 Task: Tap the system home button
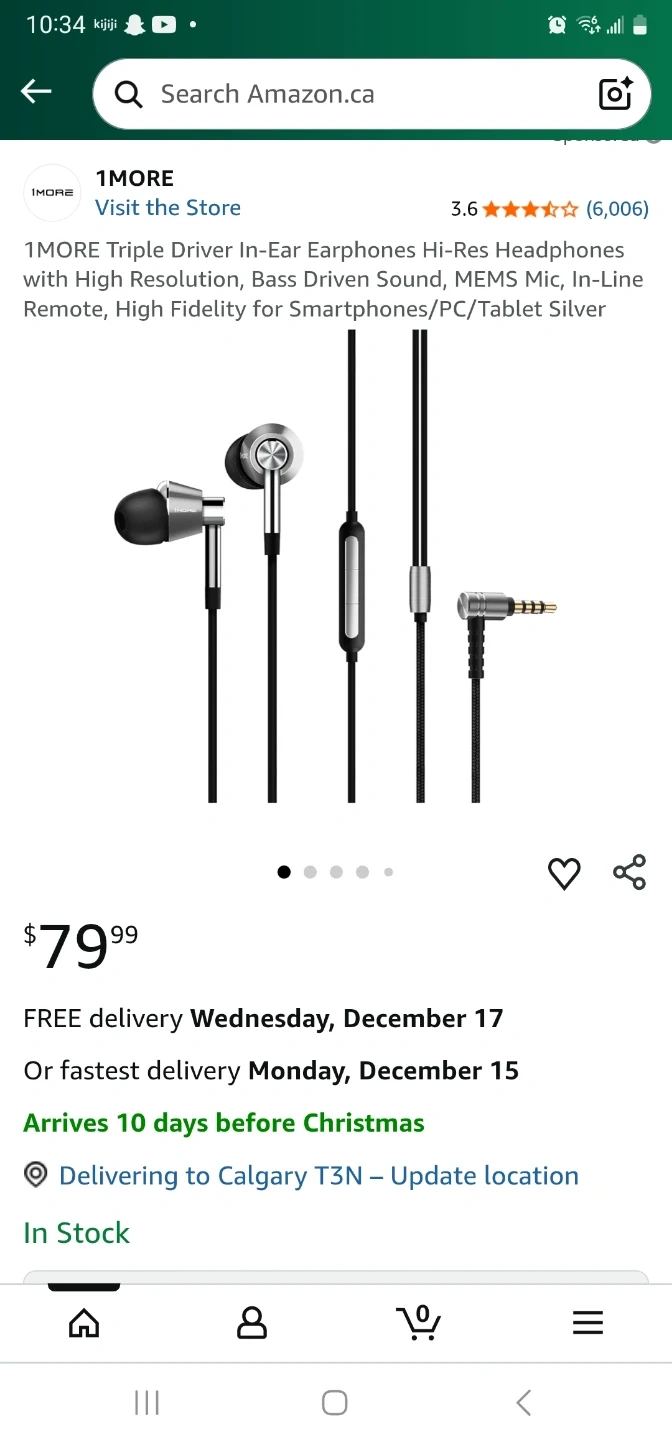(x=335, y=1403)
